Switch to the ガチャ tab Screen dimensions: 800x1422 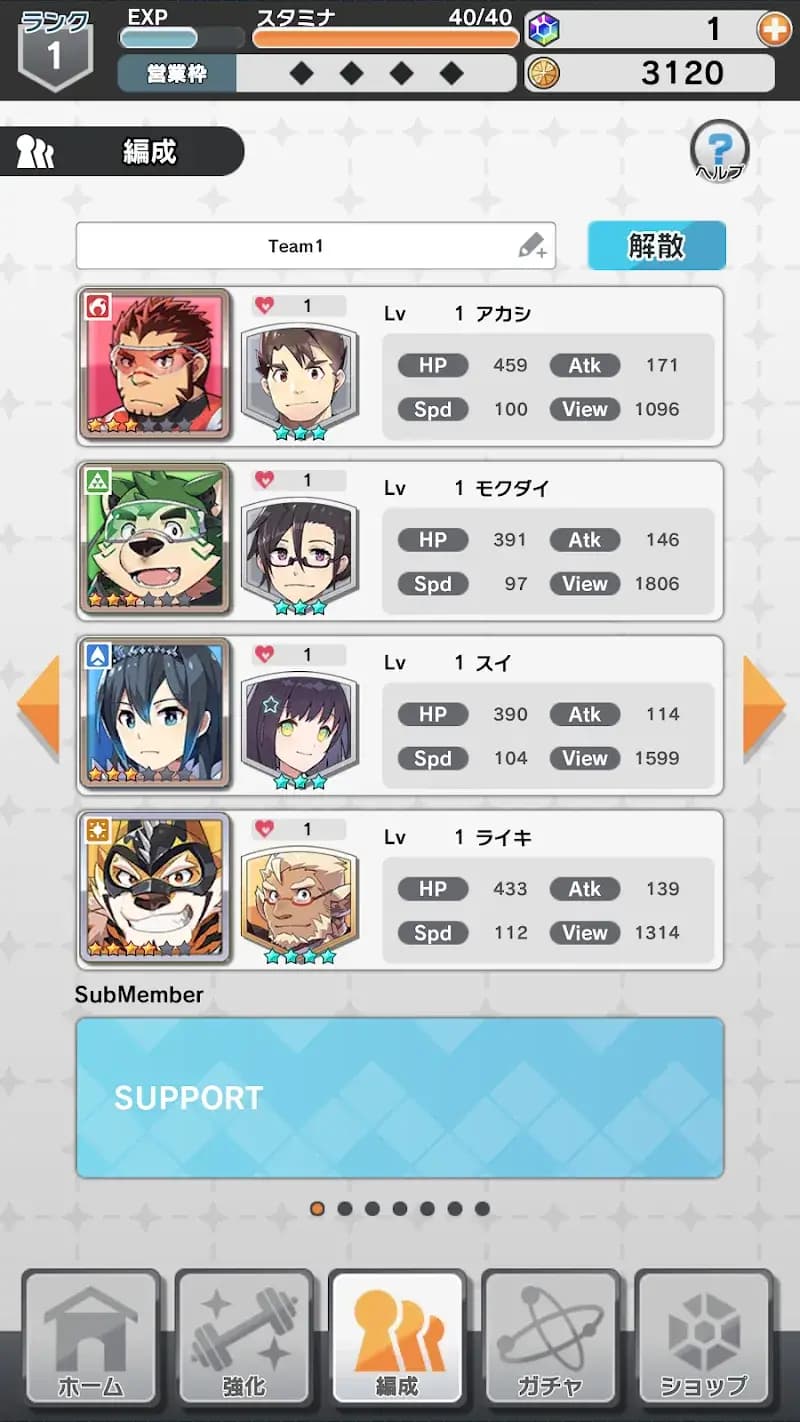[550, 1336]
